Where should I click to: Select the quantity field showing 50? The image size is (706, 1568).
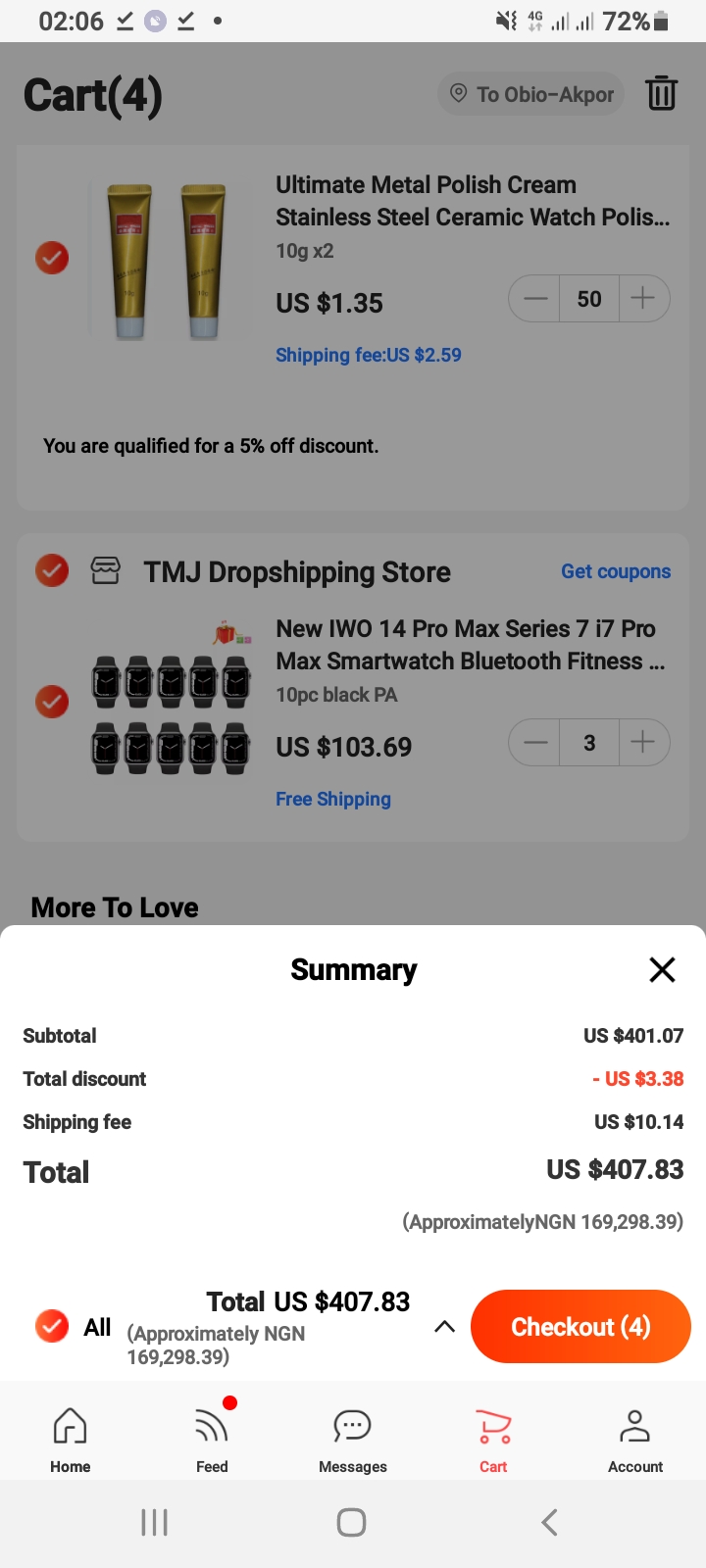588,299
